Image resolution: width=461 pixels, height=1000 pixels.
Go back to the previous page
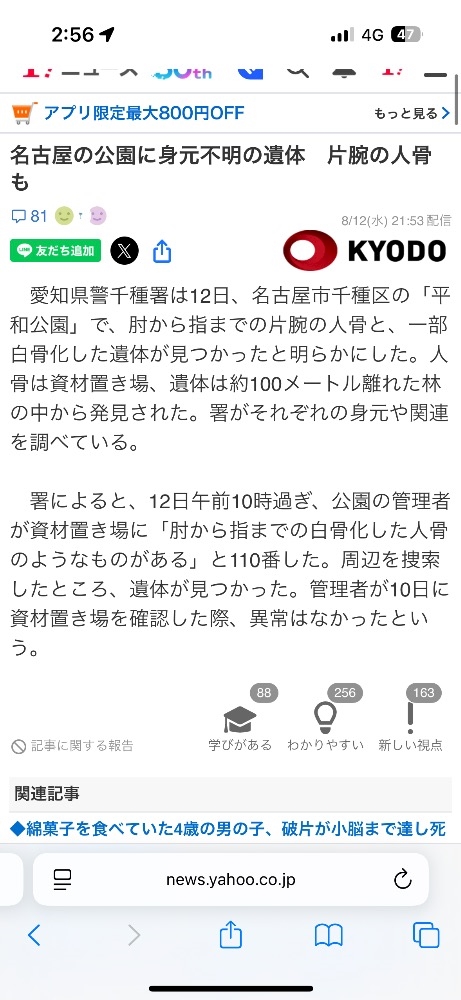click(34, 935)
